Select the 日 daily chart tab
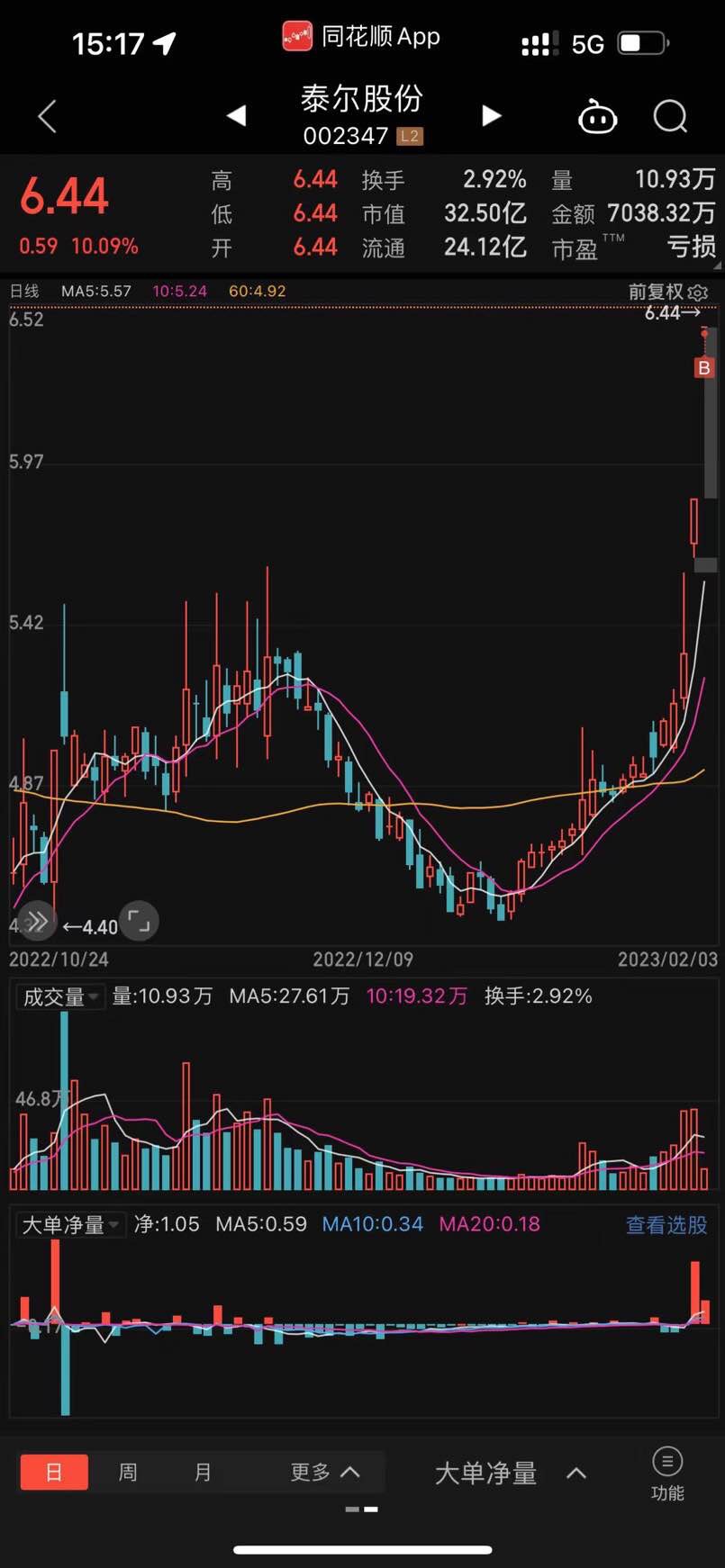 (x=54, y=1473)
